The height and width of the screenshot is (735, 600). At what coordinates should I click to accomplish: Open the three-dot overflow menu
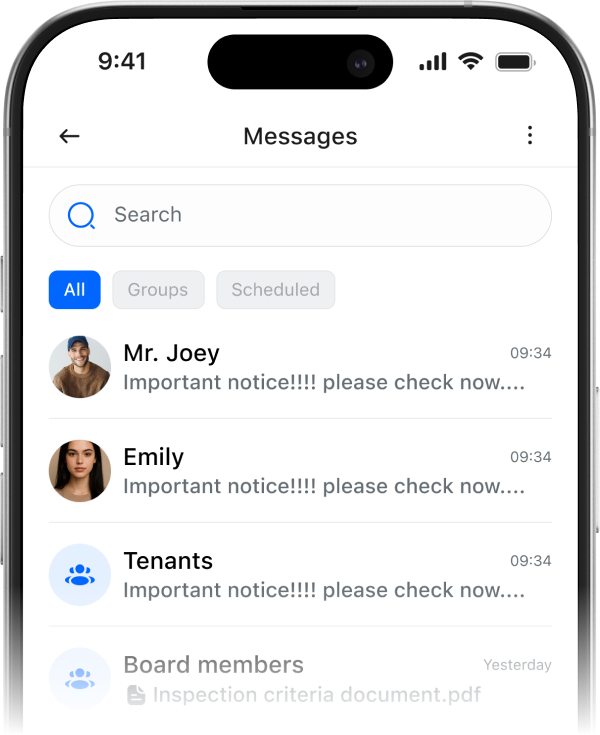coord(530,136)
